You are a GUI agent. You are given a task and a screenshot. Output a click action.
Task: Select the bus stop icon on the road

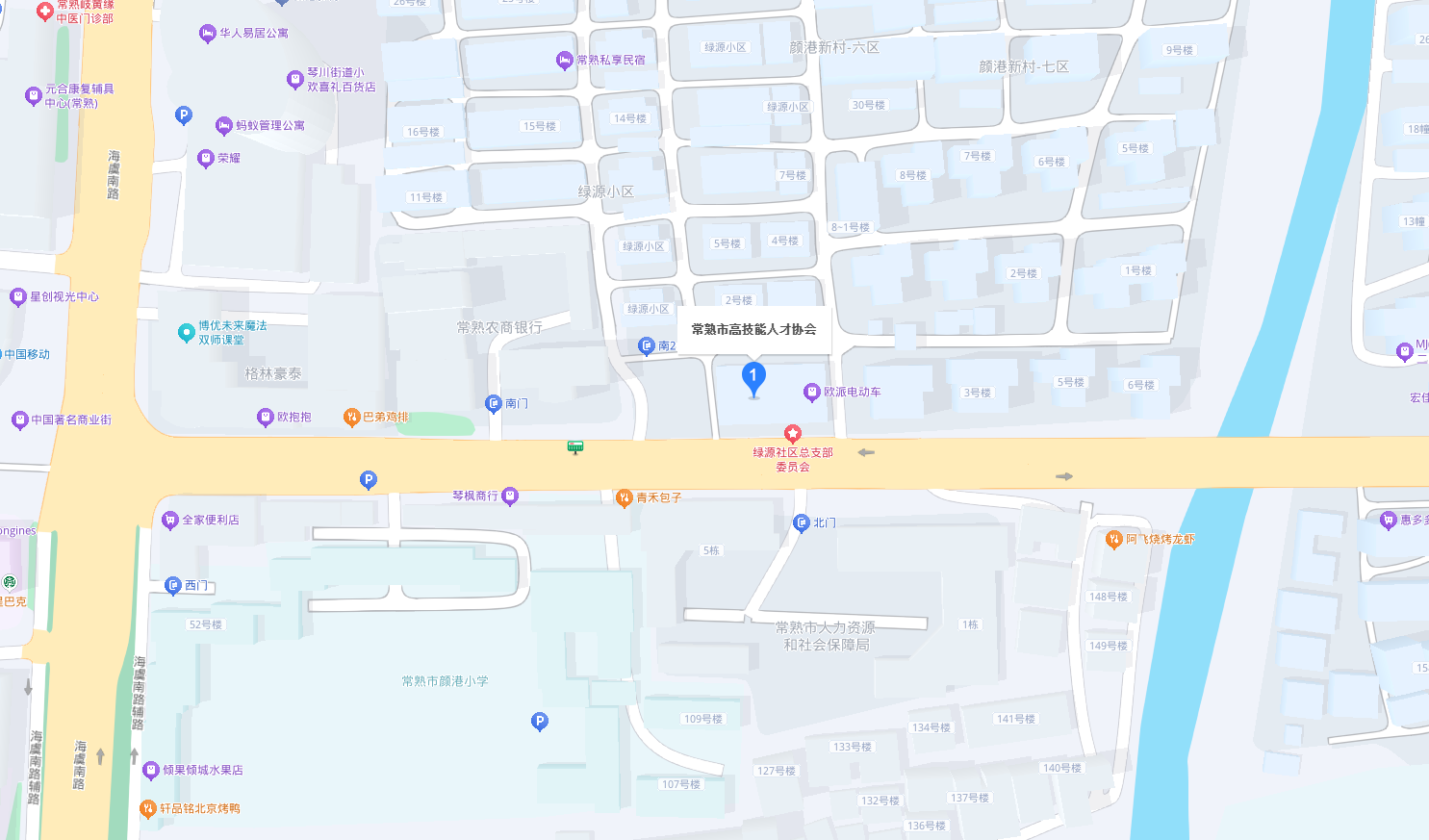point(575,446)
